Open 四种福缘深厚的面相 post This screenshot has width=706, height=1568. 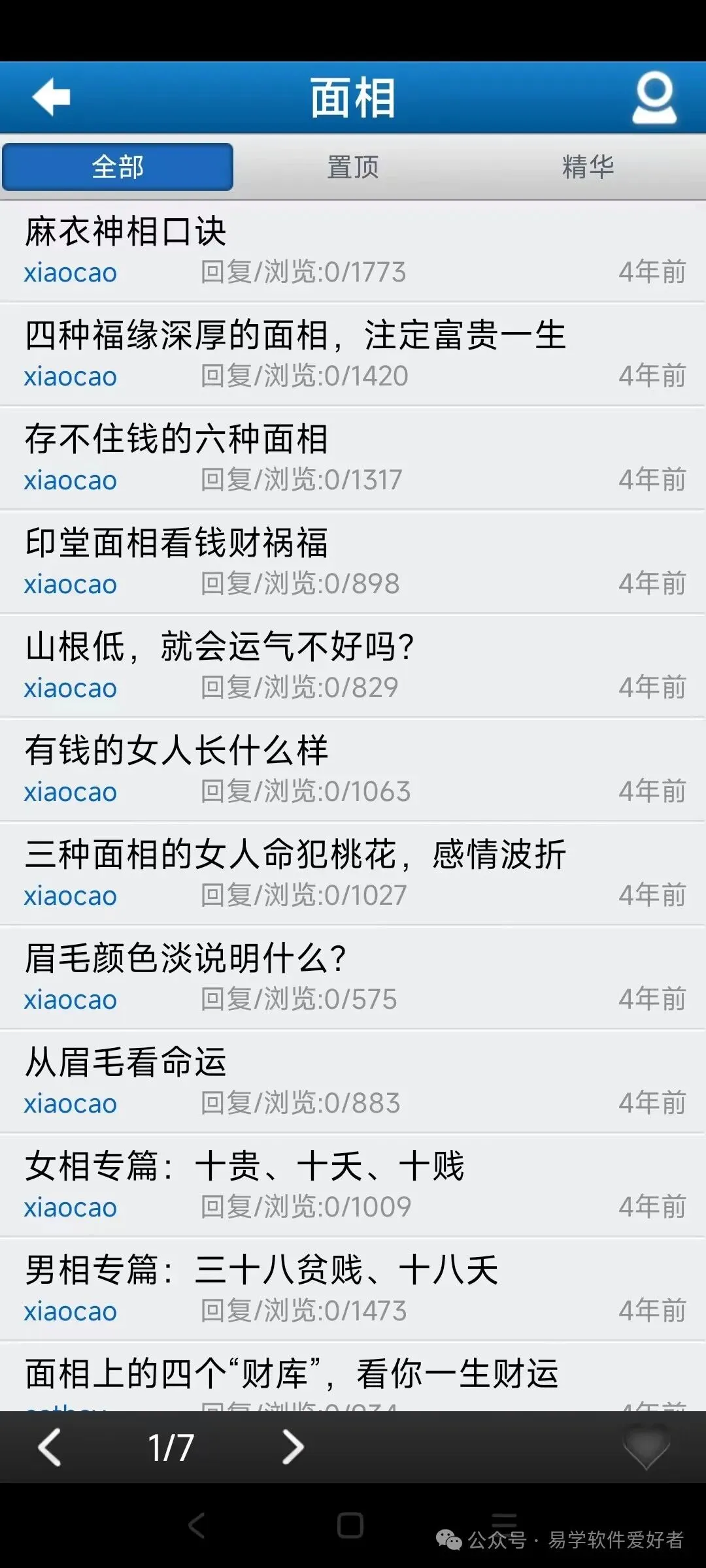(353, 355)
